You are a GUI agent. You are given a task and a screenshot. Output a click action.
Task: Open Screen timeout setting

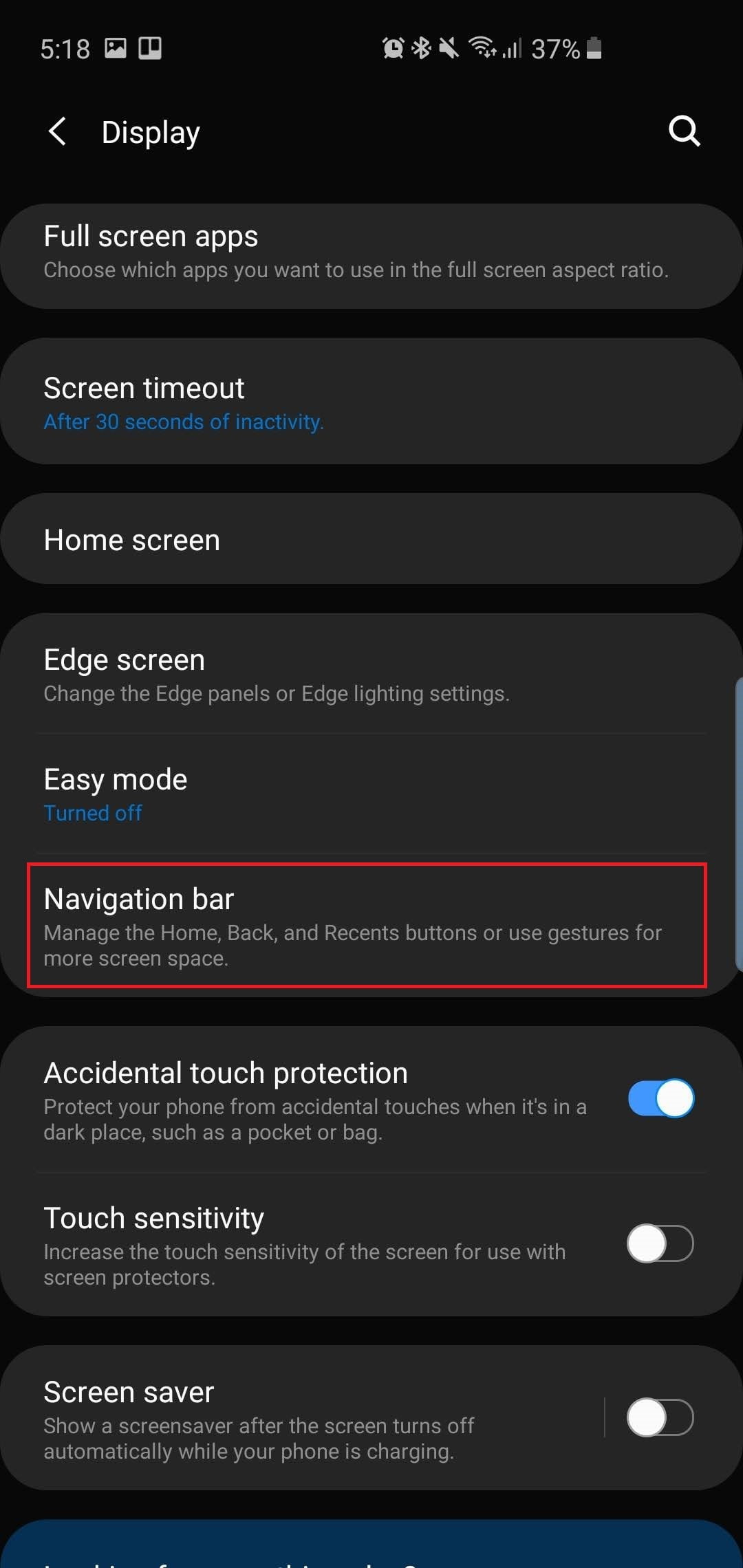[x=371, y=402]
